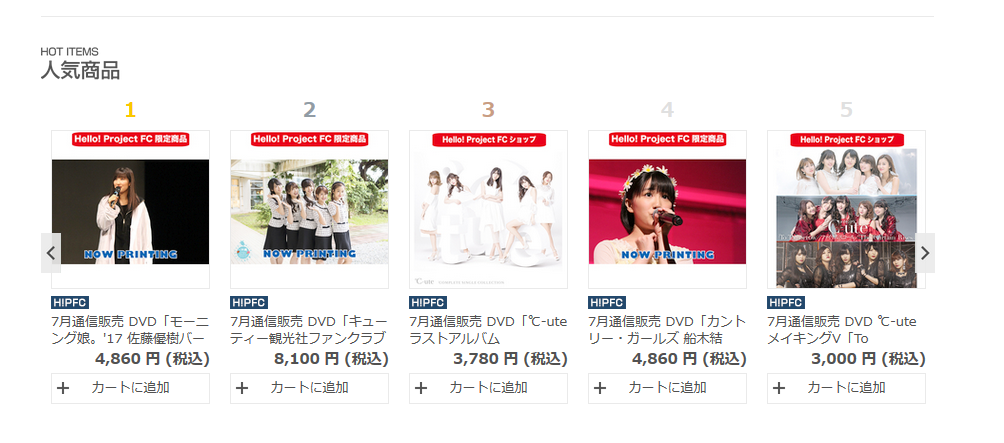Open the rank 2 product image
Screen dimensions: 1004x443
point(309,211)
